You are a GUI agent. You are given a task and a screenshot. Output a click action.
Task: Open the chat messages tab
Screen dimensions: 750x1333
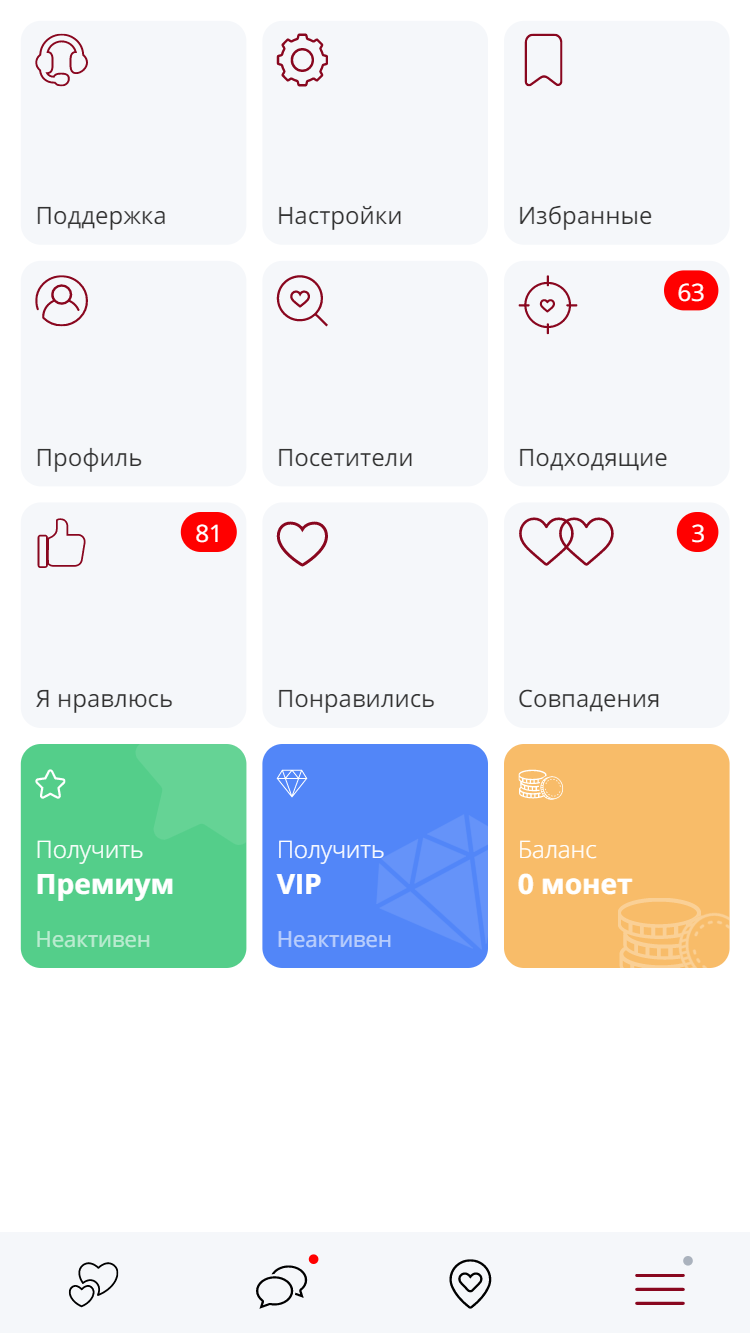pyautogui.click(x=282, y=1285)
